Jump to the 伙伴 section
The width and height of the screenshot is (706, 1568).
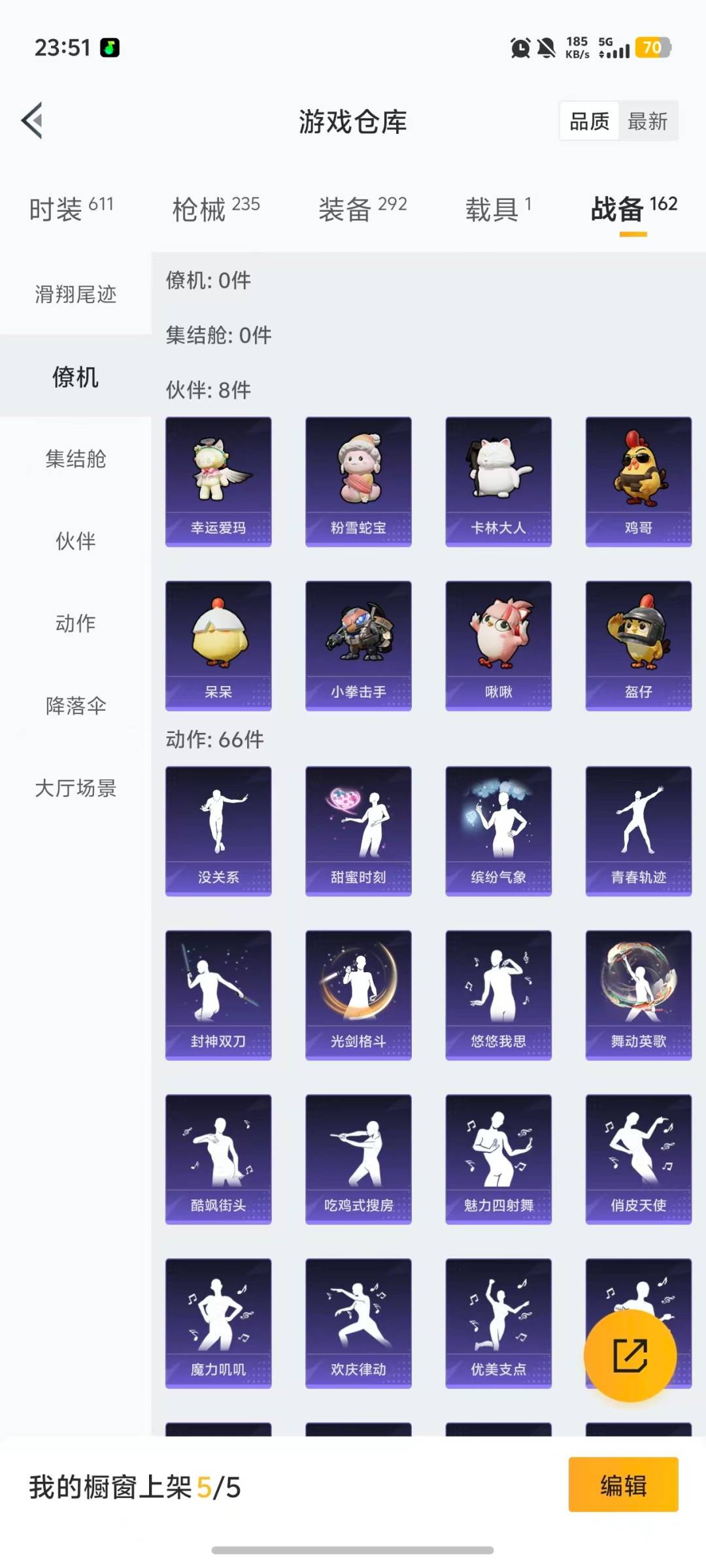pos(73,541)
